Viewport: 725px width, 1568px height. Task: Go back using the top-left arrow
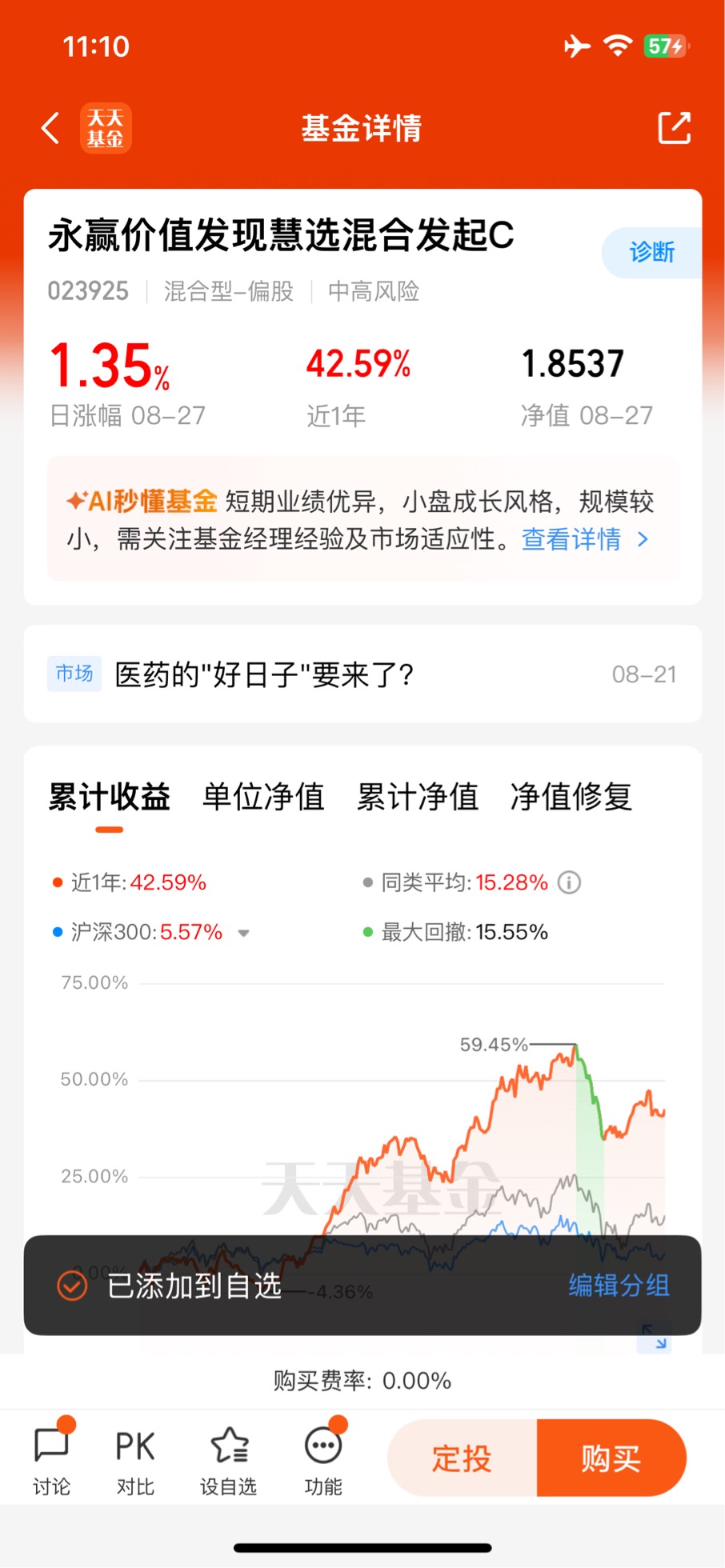point(50,128)
